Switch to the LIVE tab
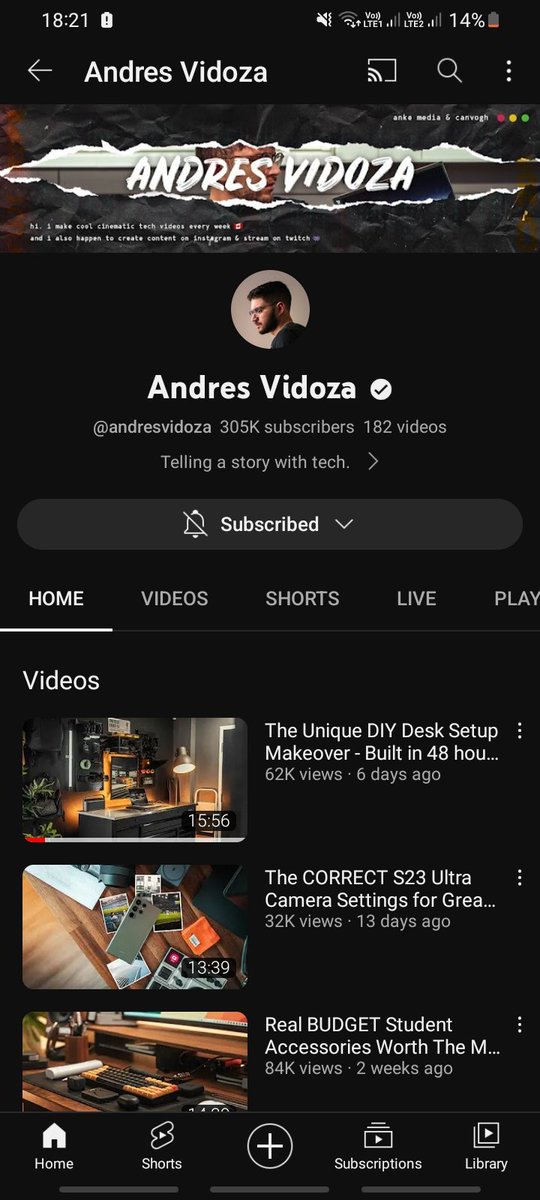Screen dimensions: 540x1200 pyautogui.click(x=416, y=599)
